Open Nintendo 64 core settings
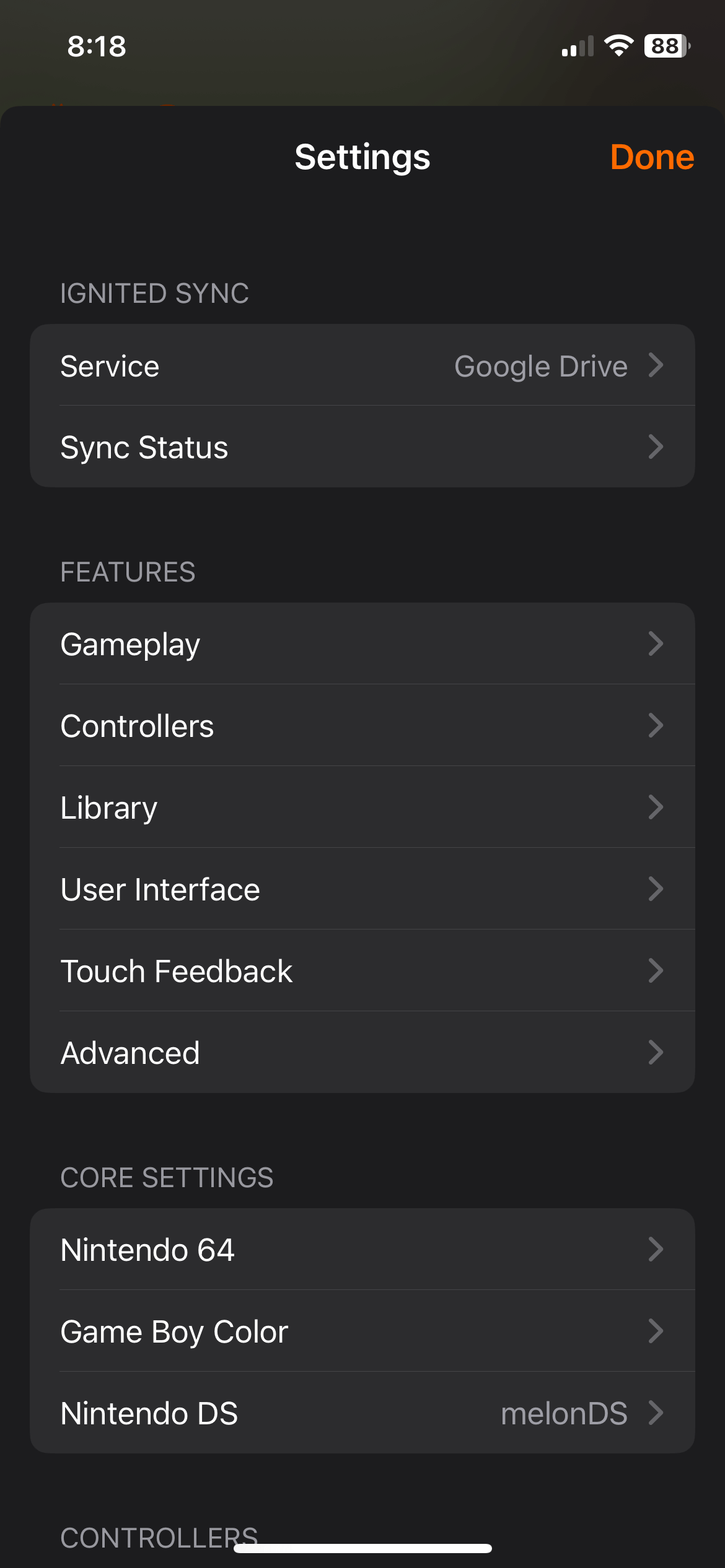 point(362,1250)
